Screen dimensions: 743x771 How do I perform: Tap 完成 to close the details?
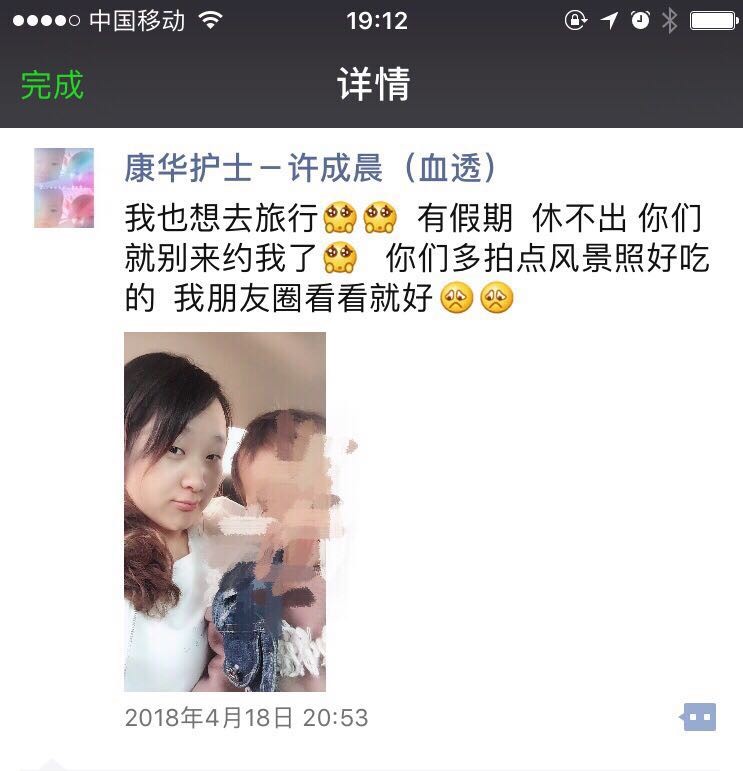click(52, 85)
